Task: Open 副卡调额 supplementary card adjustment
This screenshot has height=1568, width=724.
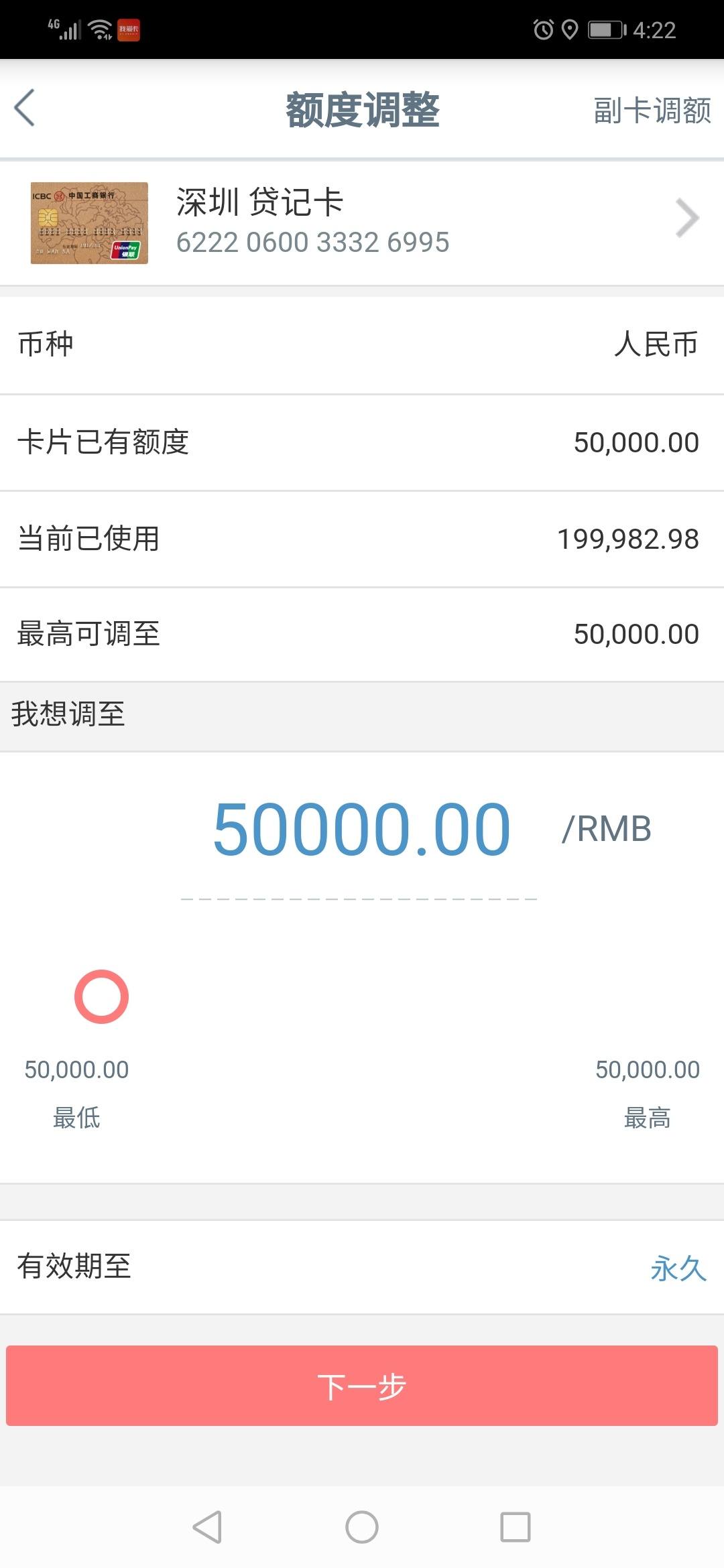Action: pos(652,111)
